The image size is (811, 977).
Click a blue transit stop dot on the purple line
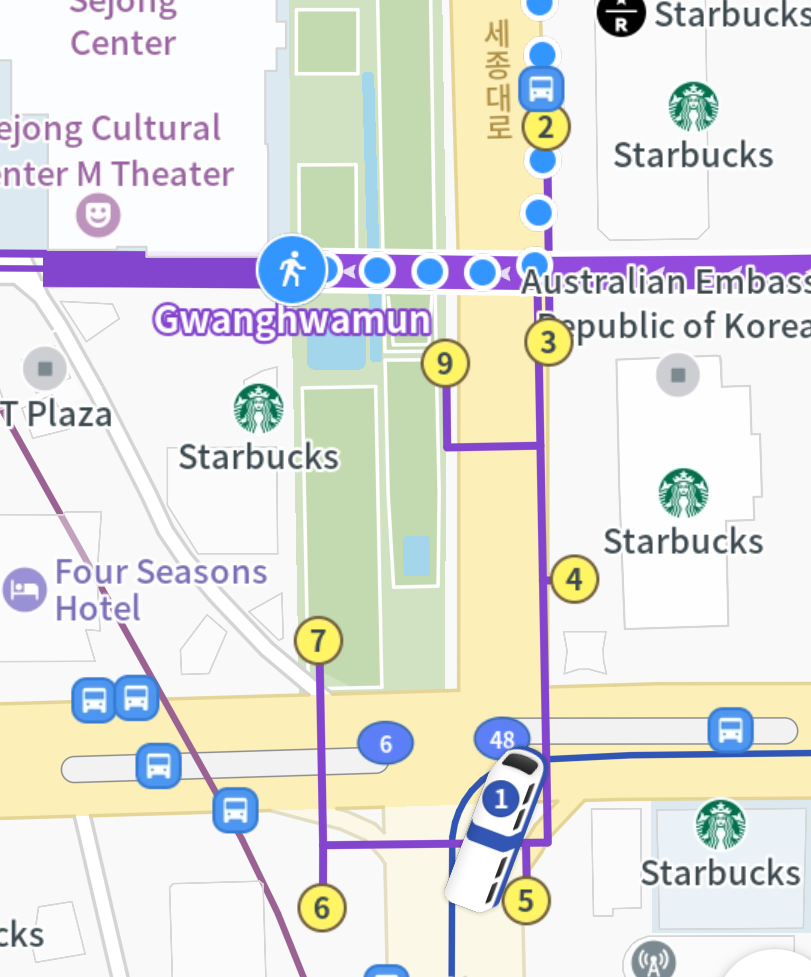tap(429, 269)
